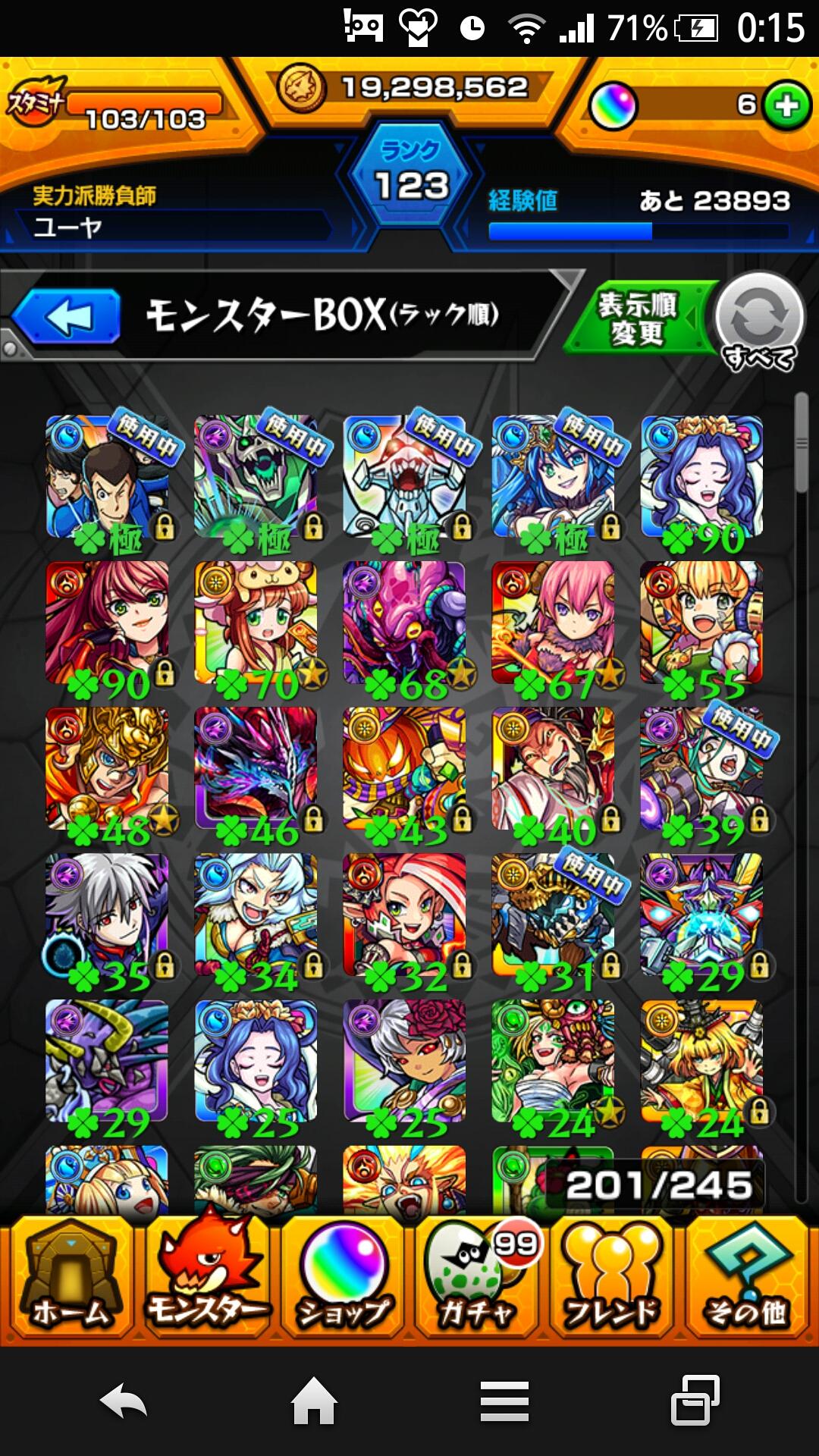Tap the 表示順変更 sort order button
Screen dimensions: 819x1456
tap(637, 318)
